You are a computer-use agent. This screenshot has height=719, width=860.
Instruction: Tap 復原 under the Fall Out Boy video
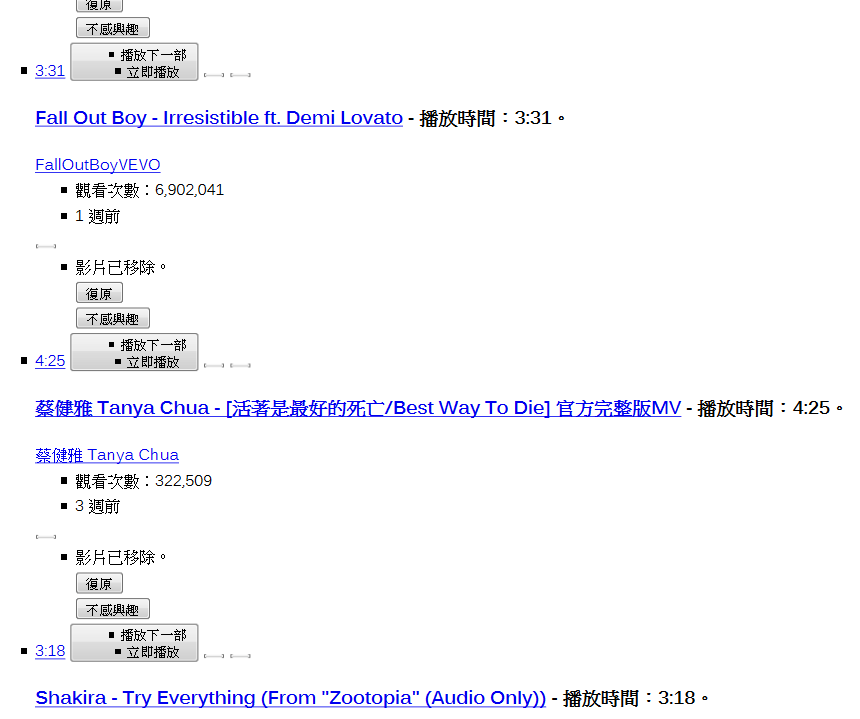(x=99, y=294)
